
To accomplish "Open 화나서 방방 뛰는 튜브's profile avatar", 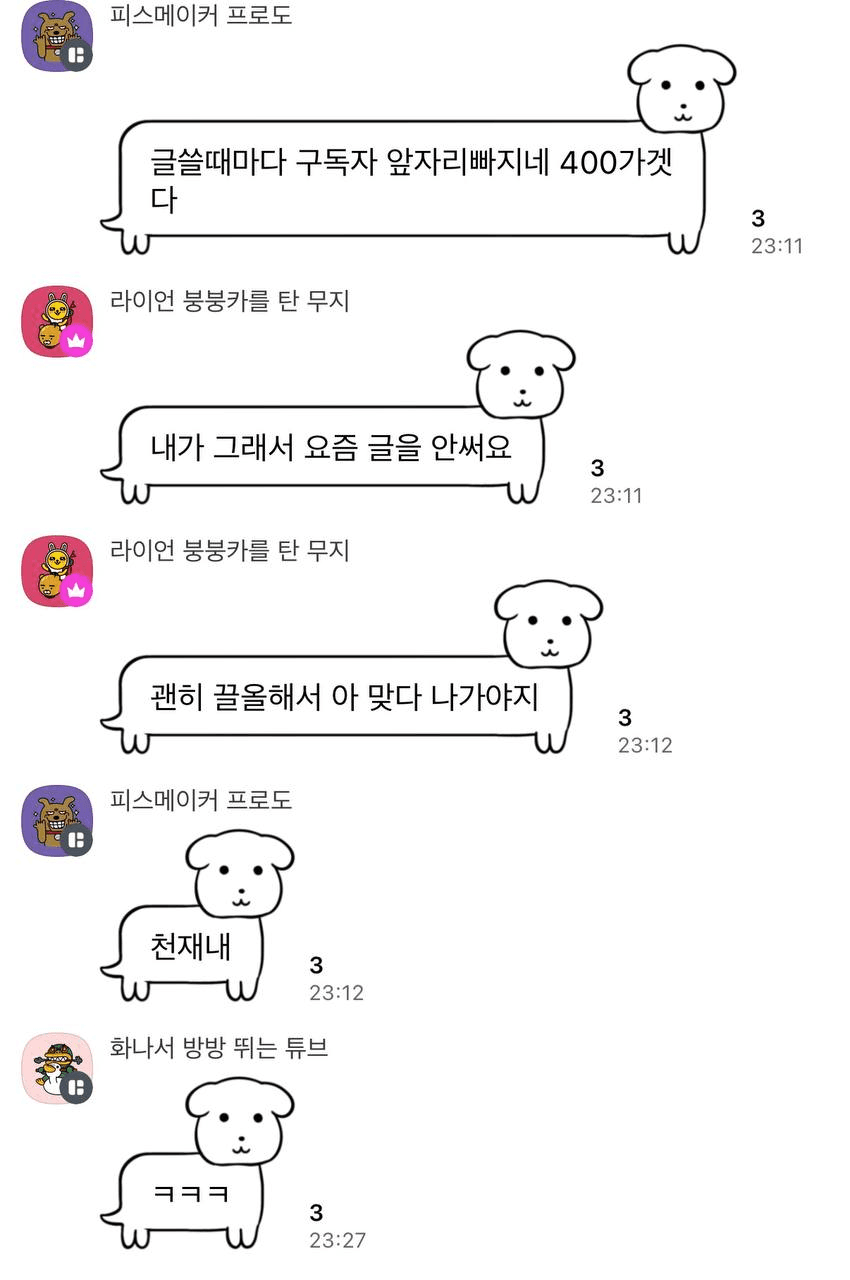I will pyautogui.click(x=57, y=1068).
